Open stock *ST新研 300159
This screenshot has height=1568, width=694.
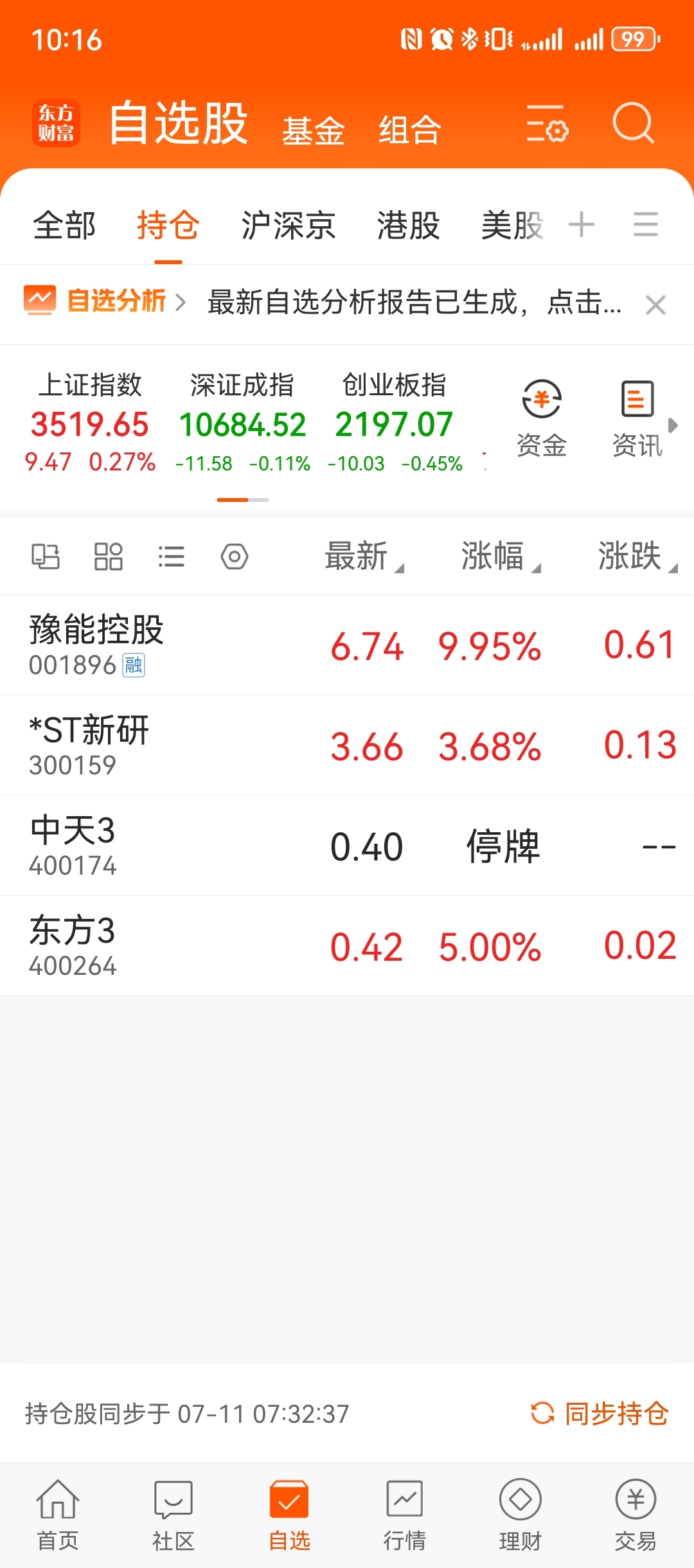pos(347,745)
